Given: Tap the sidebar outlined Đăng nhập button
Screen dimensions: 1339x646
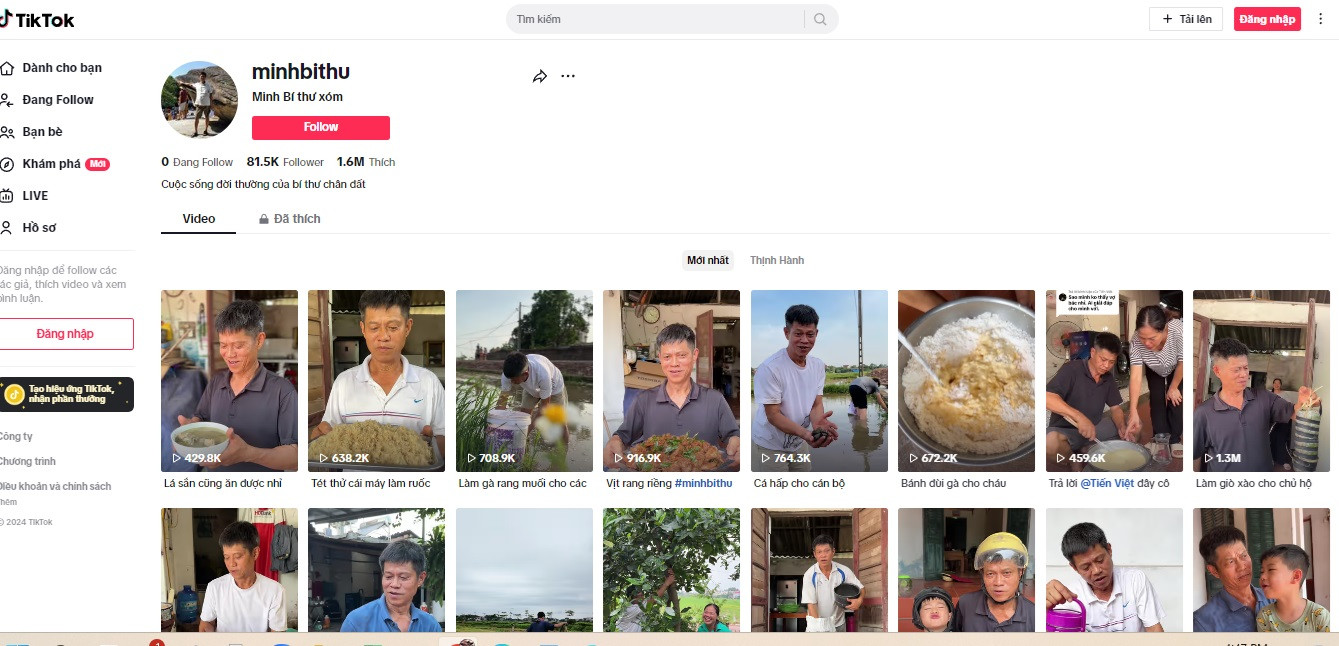Looking at the screenshot, I should tap(65, 334).
